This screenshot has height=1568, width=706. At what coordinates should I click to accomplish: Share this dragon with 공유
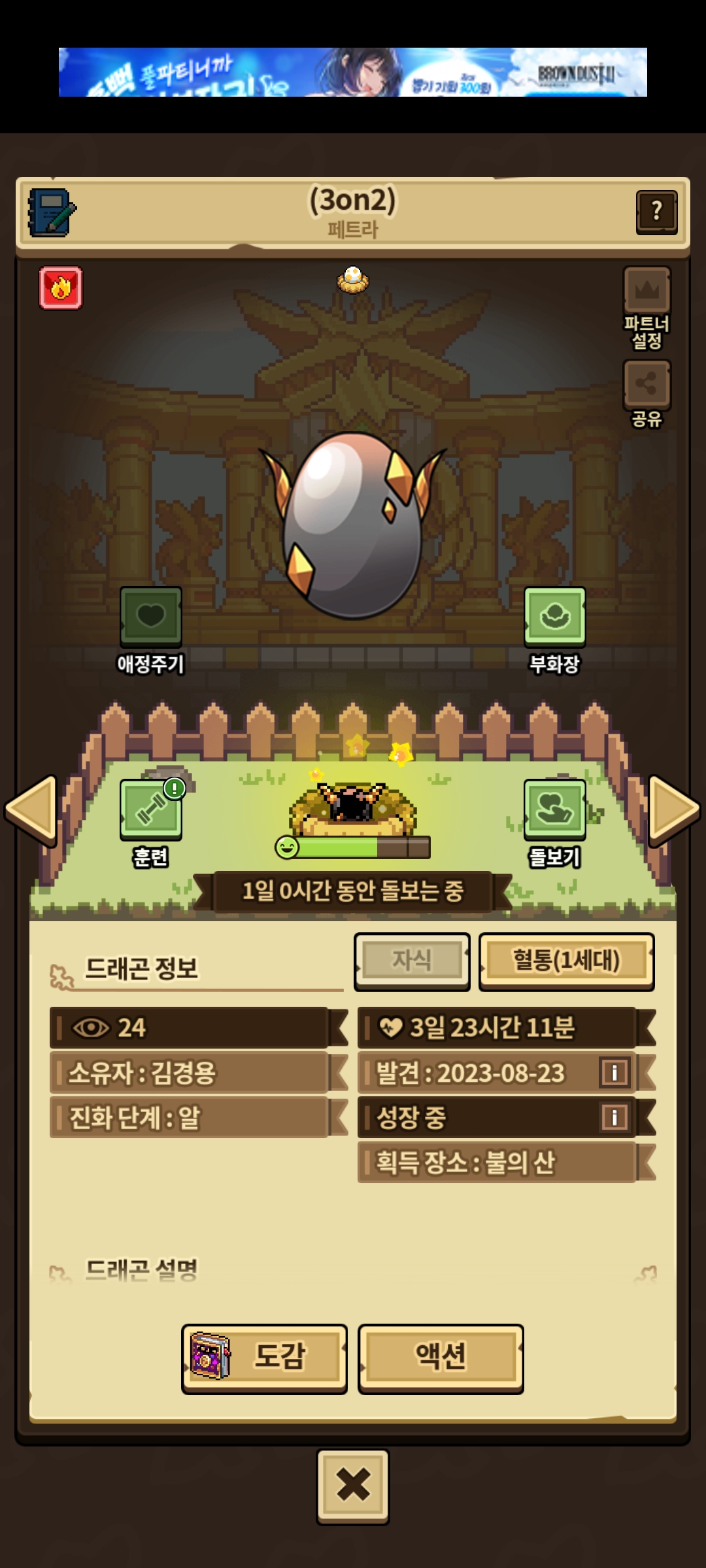647,394
